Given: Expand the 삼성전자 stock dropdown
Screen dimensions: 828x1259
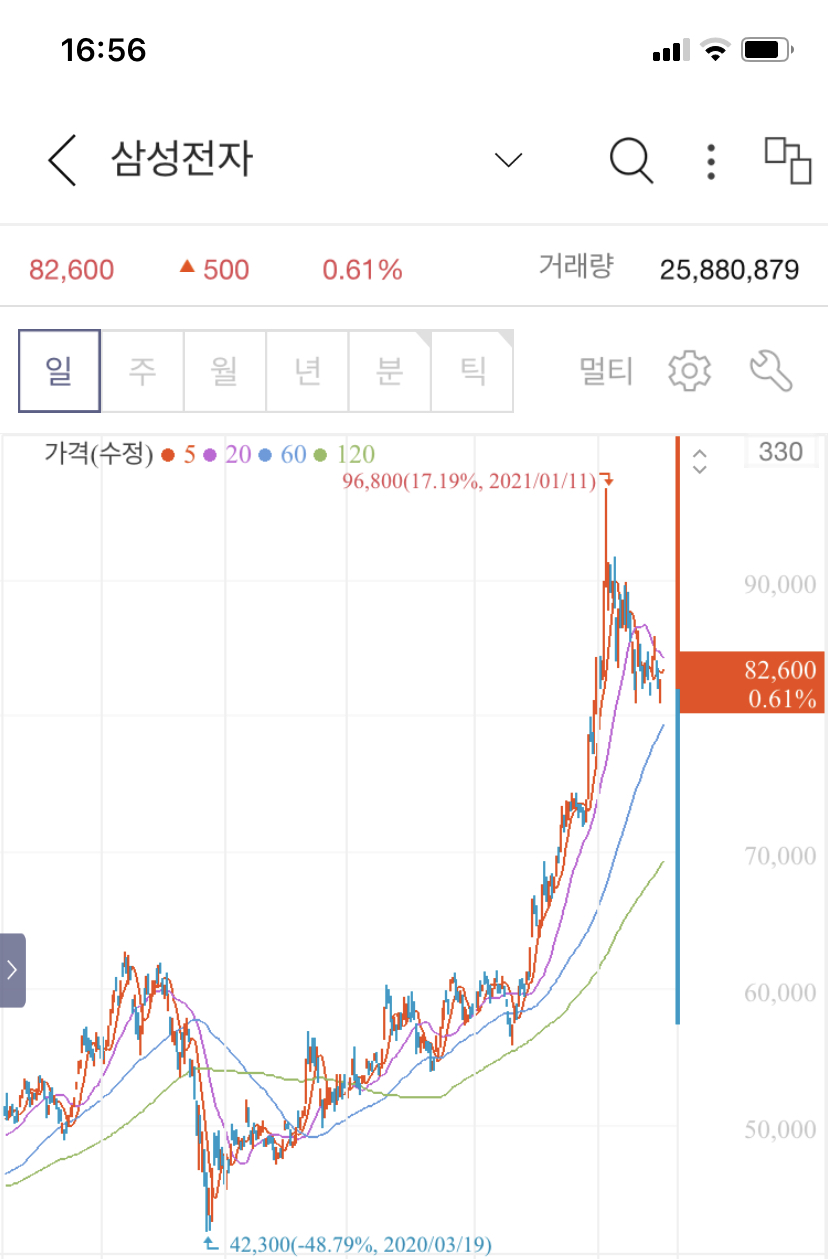Looking at the screenshot, I should click(509, 160).
